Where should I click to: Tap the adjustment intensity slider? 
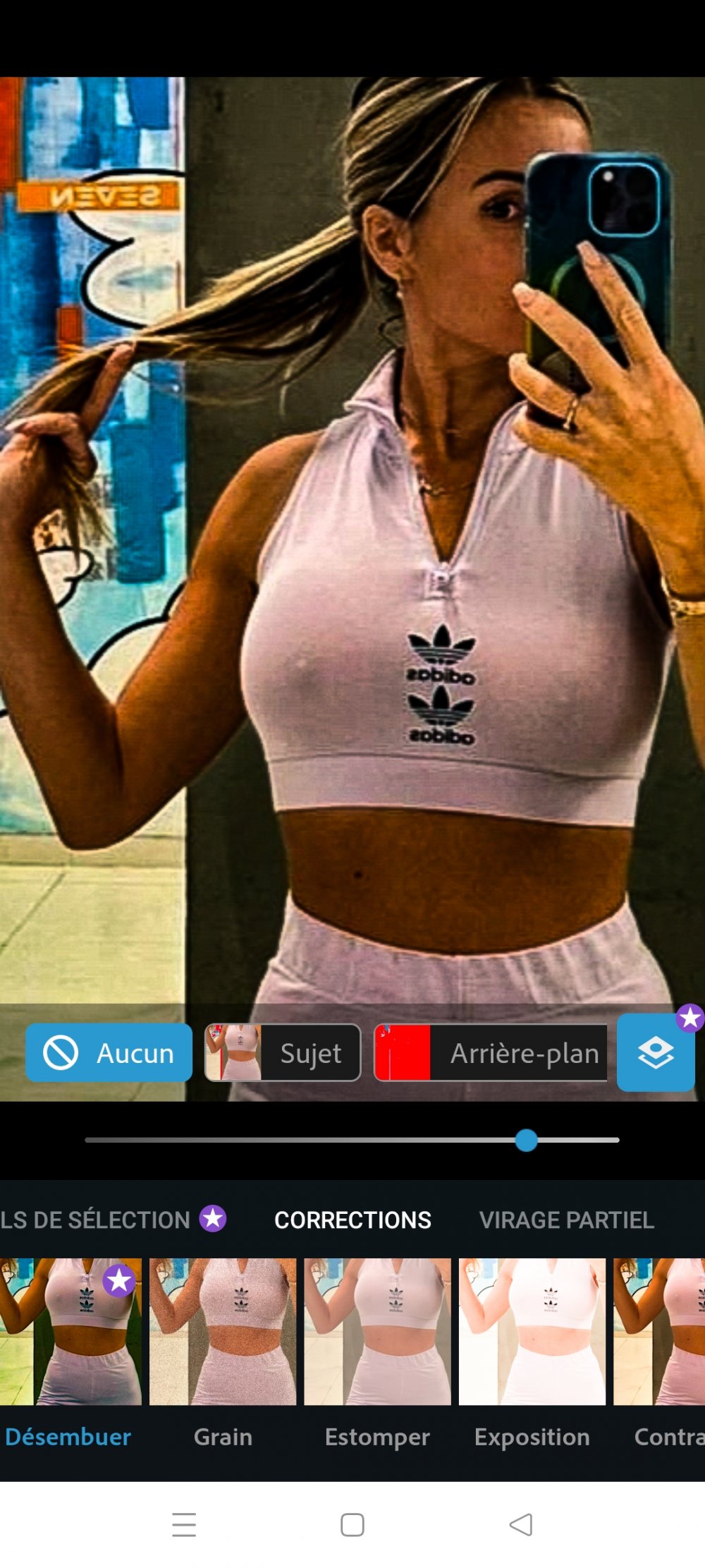coord(527,1140)
